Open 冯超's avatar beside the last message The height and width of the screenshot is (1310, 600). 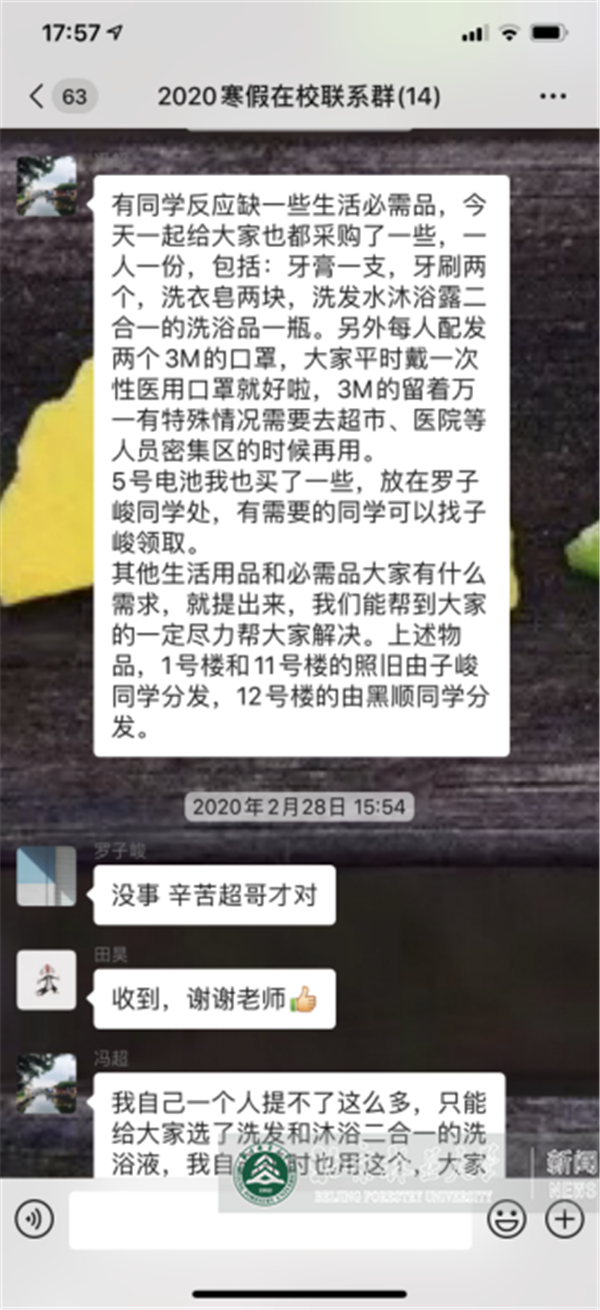pyautogui.click(x=47, y=1083)
